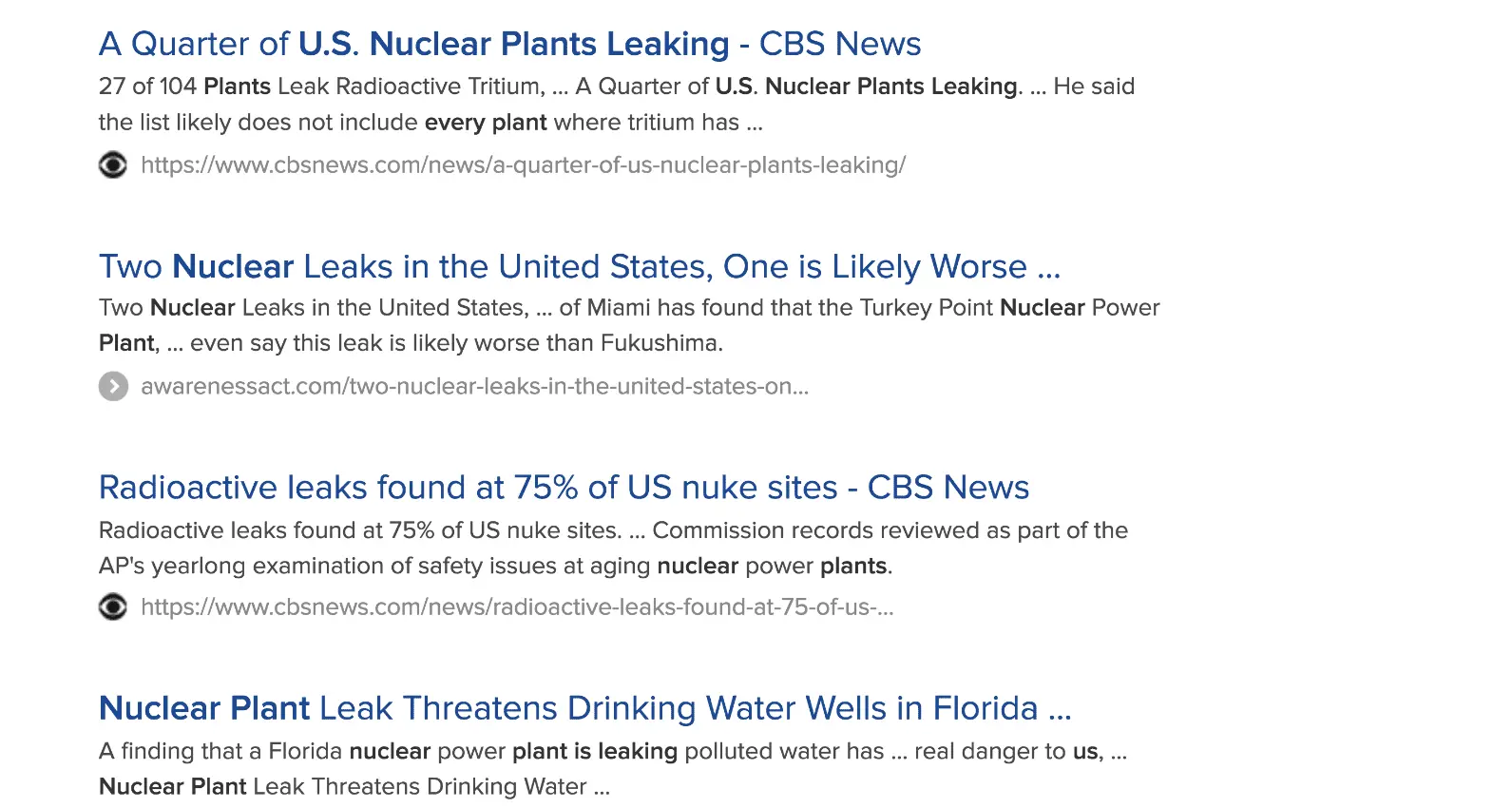Open 'Nuclear Plant Leak Threatens Drinking Water' result
This screenshot has height=808, width=1512.
584,709
